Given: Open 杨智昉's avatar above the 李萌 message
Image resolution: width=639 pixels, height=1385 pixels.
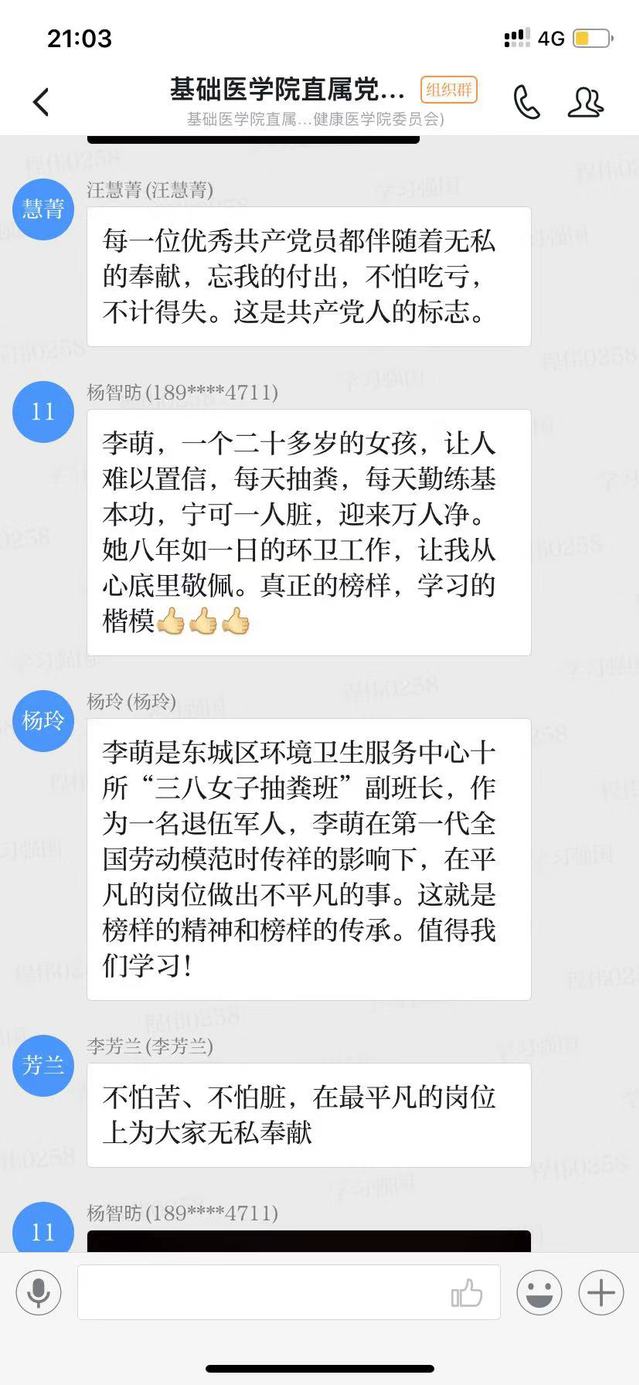Looking at the screenshot, I should pos(43,411).
